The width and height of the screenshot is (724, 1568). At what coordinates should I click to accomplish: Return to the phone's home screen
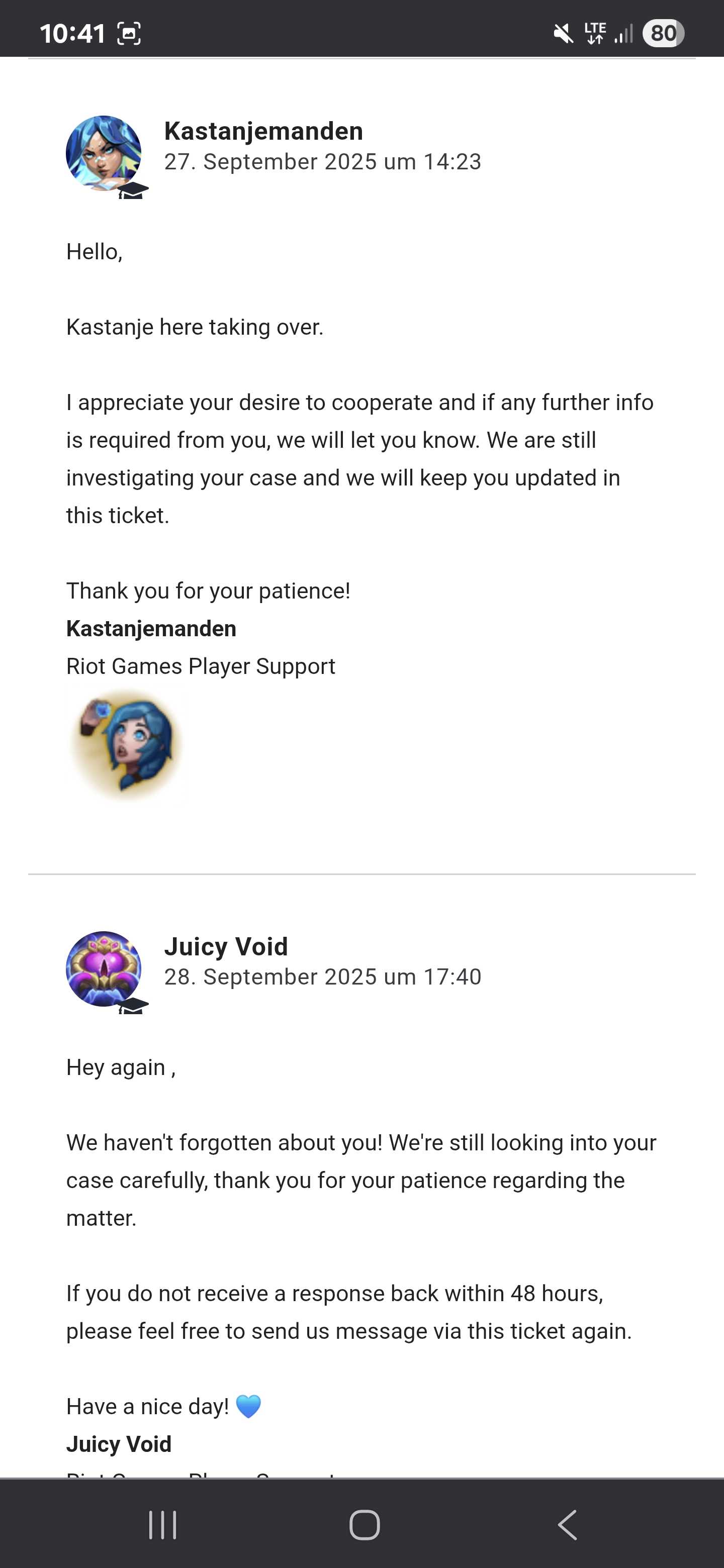point(364,1525)
